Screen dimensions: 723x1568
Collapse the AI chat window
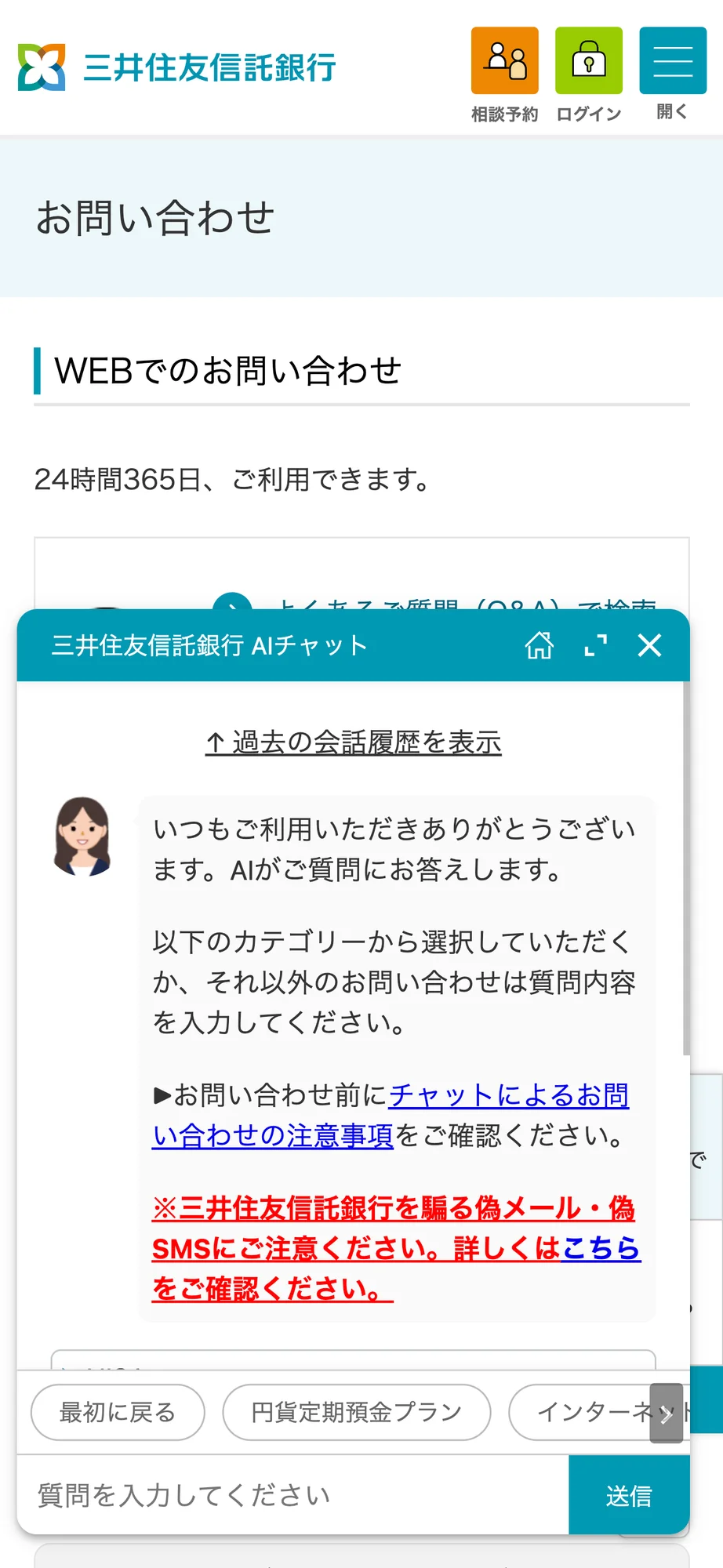pos(650,645)
